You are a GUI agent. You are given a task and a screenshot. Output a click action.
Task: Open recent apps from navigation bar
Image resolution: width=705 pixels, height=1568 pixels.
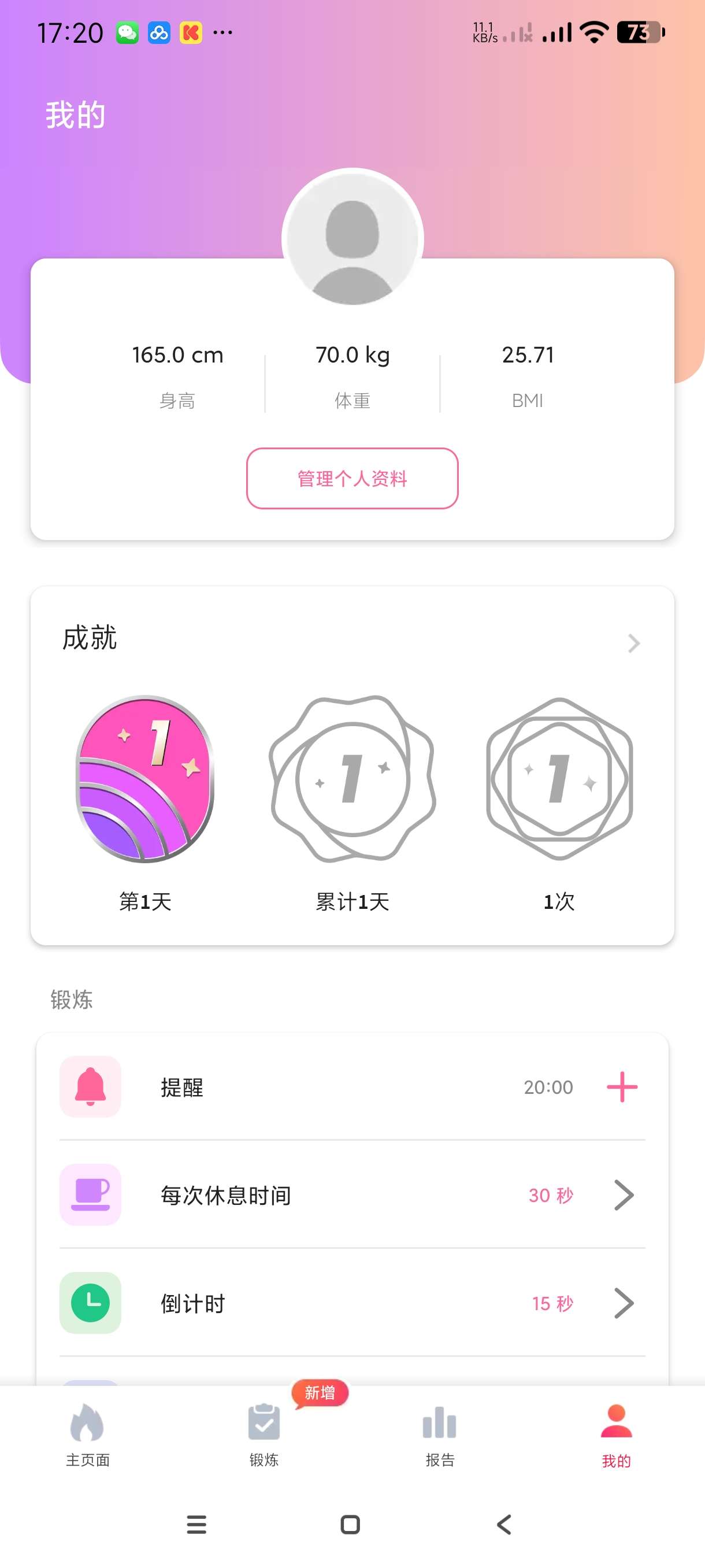tap(196, 1525)
